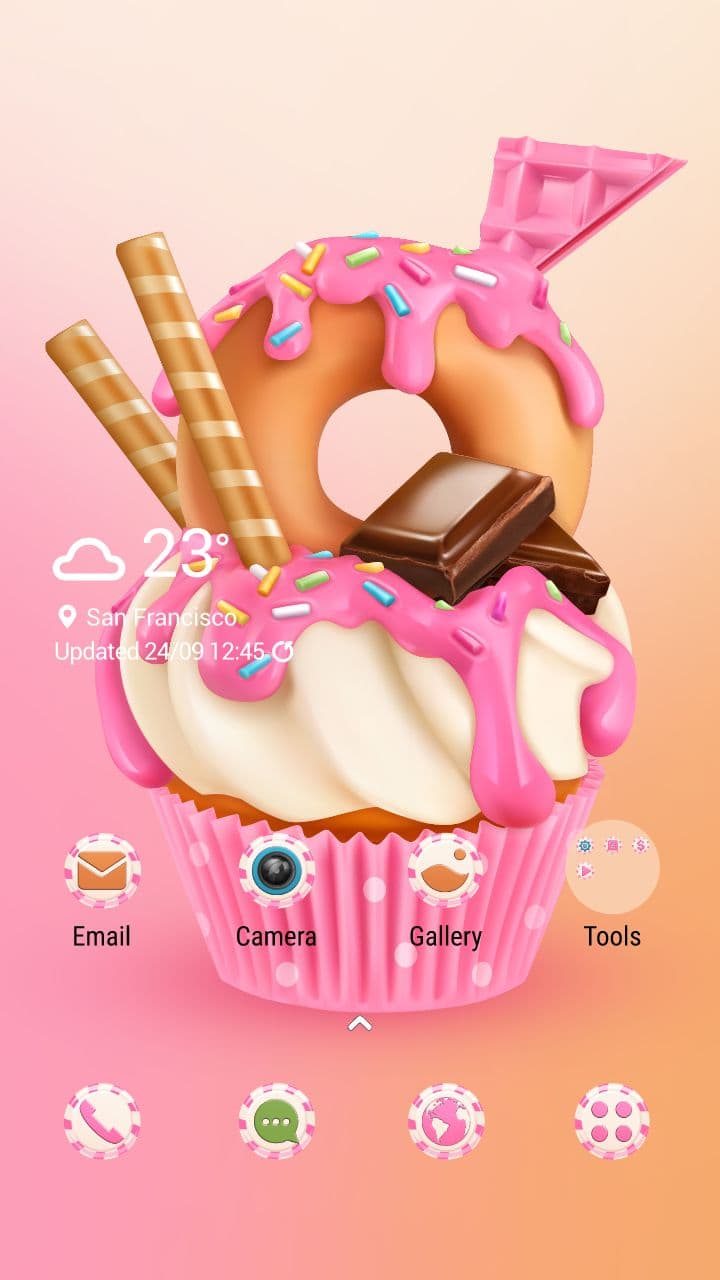720x1280 pixels.
Task: Open the phone dialer in the dock
Action: tap(102, 1121)
